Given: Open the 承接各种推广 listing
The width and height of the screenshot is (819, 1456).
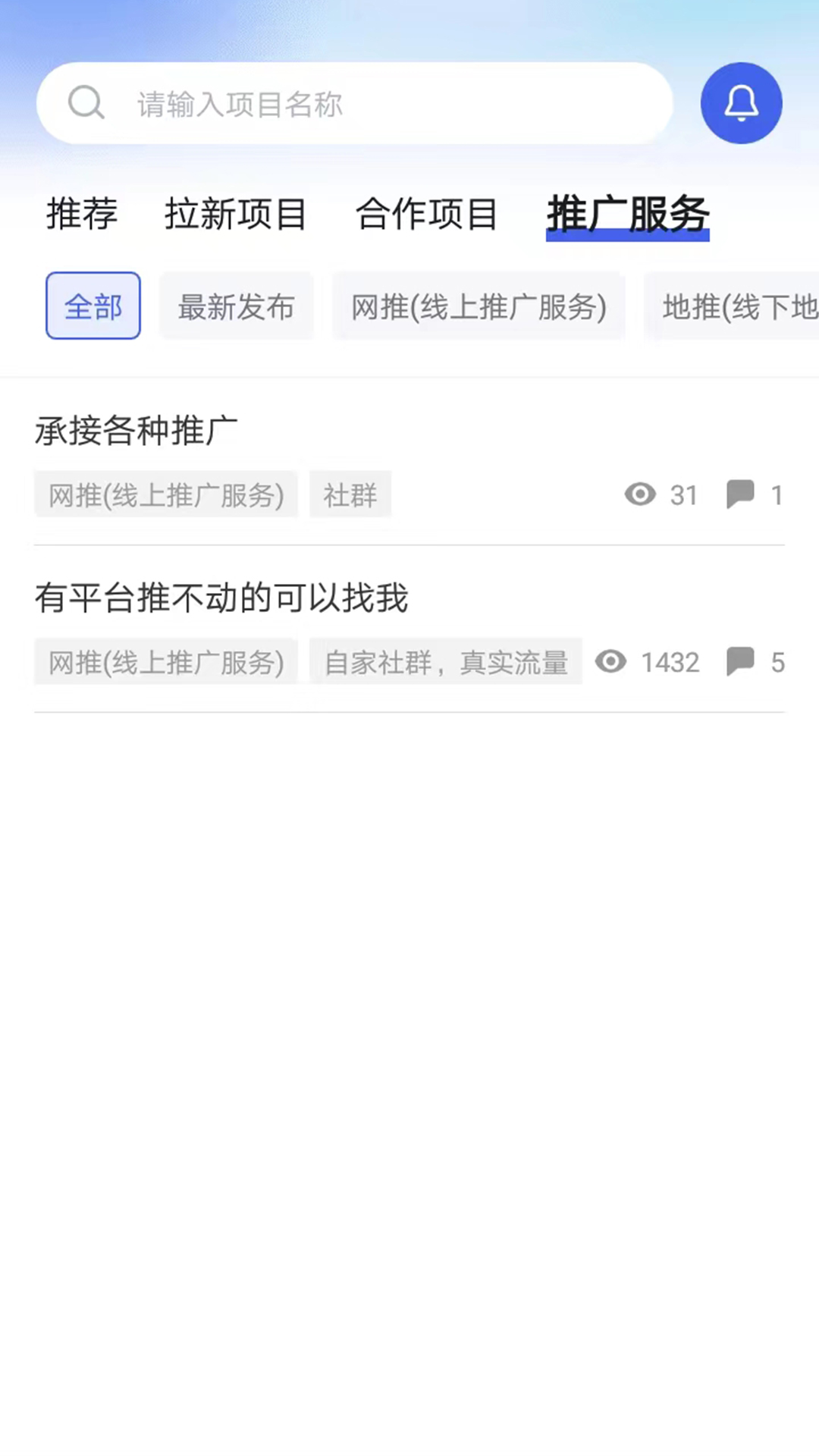Looking at the screenshot, I should click(x=136, y=431).
